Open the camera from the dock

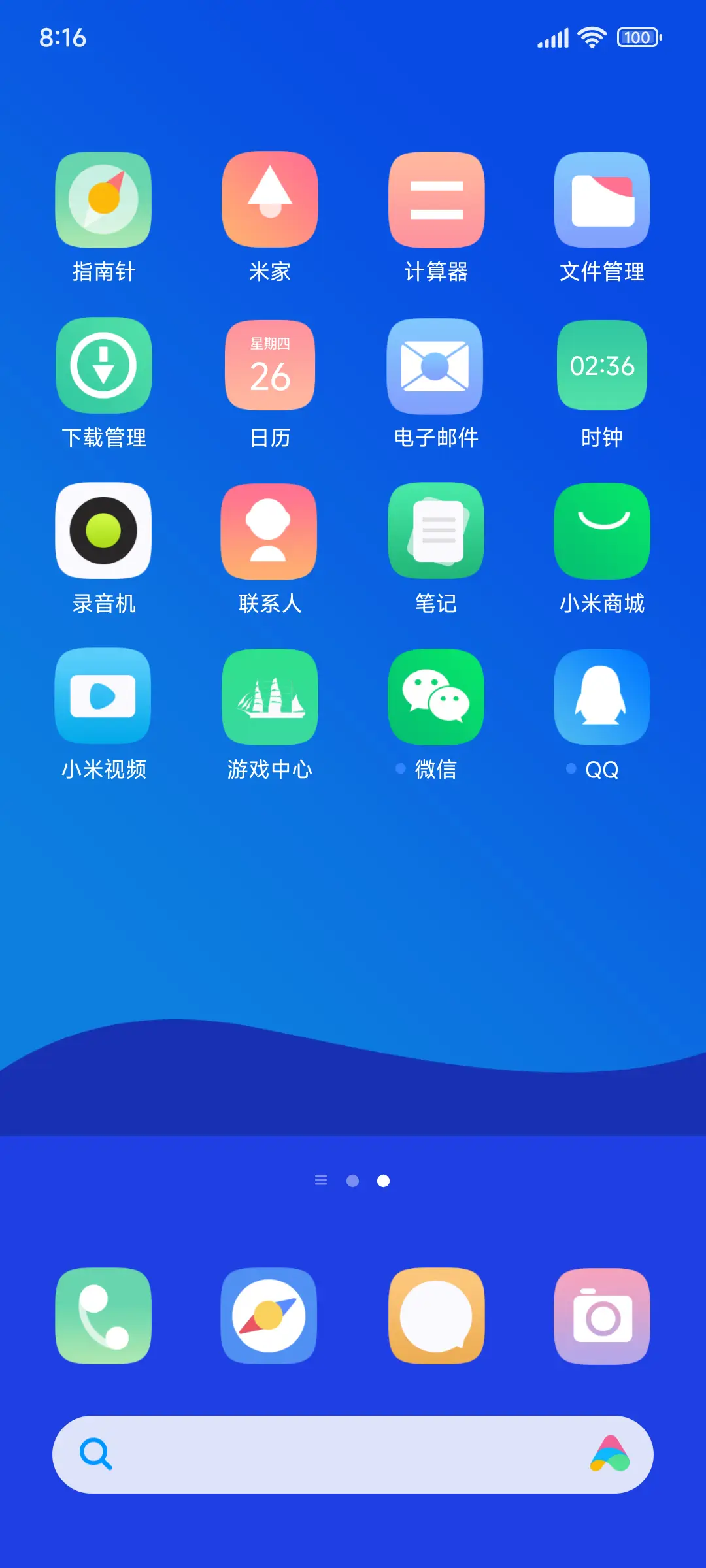601,1316
